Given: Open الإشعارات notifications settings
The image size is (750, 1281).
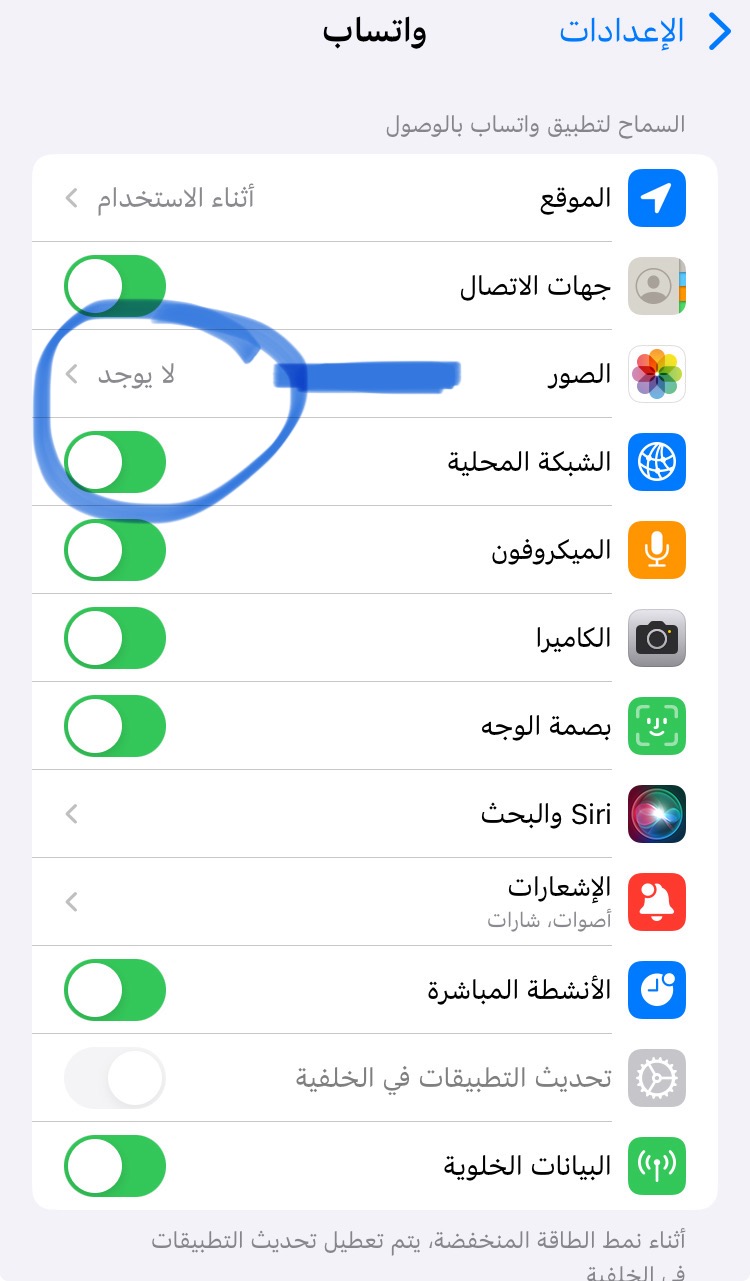Looking at the screenshot, I should [x=375, y=902].
